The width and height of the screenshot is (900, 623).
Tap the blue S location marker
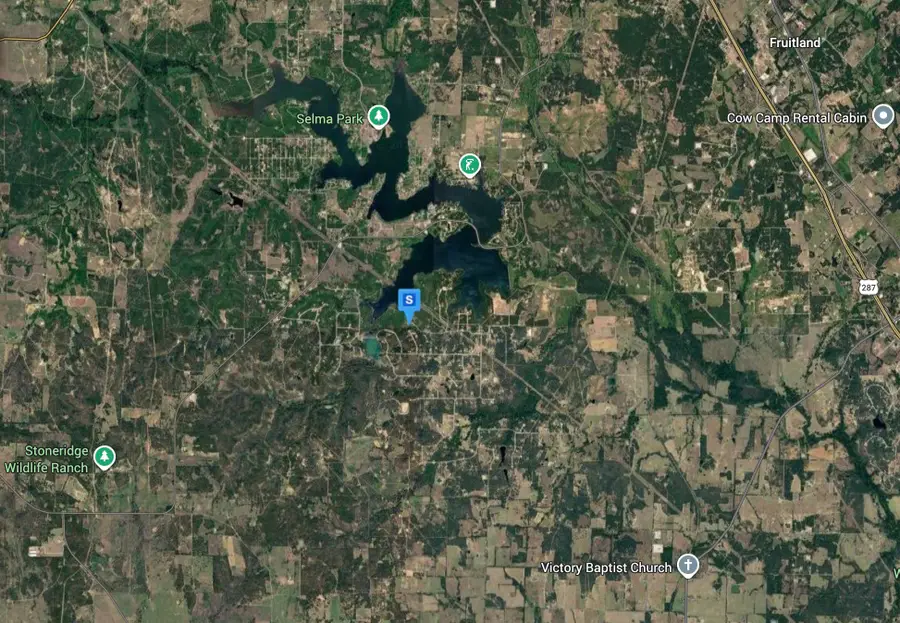click(x=408, y=301)
